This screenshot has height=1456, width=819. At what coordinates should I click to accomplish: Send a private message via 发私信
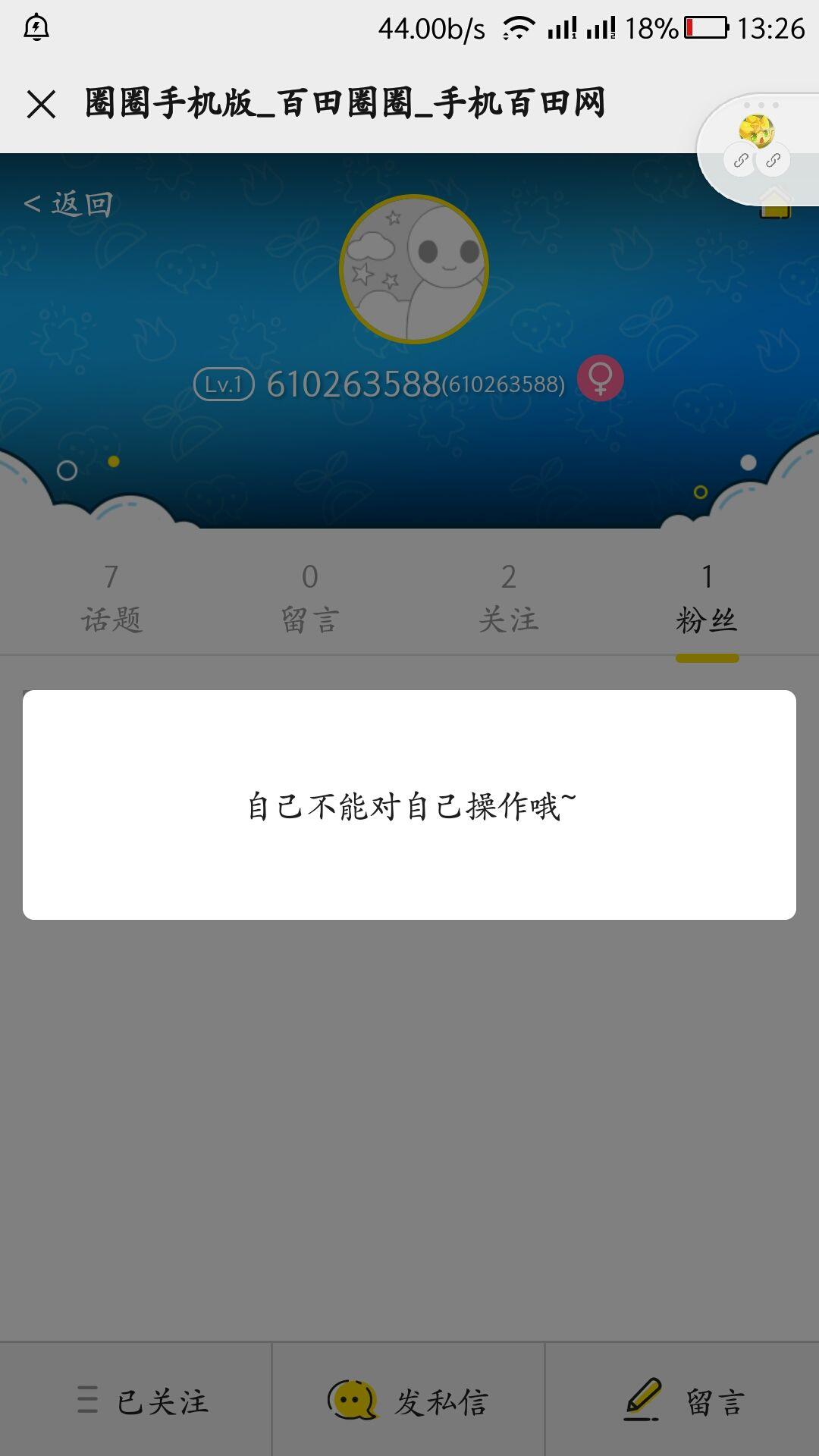coord(408,1401)
